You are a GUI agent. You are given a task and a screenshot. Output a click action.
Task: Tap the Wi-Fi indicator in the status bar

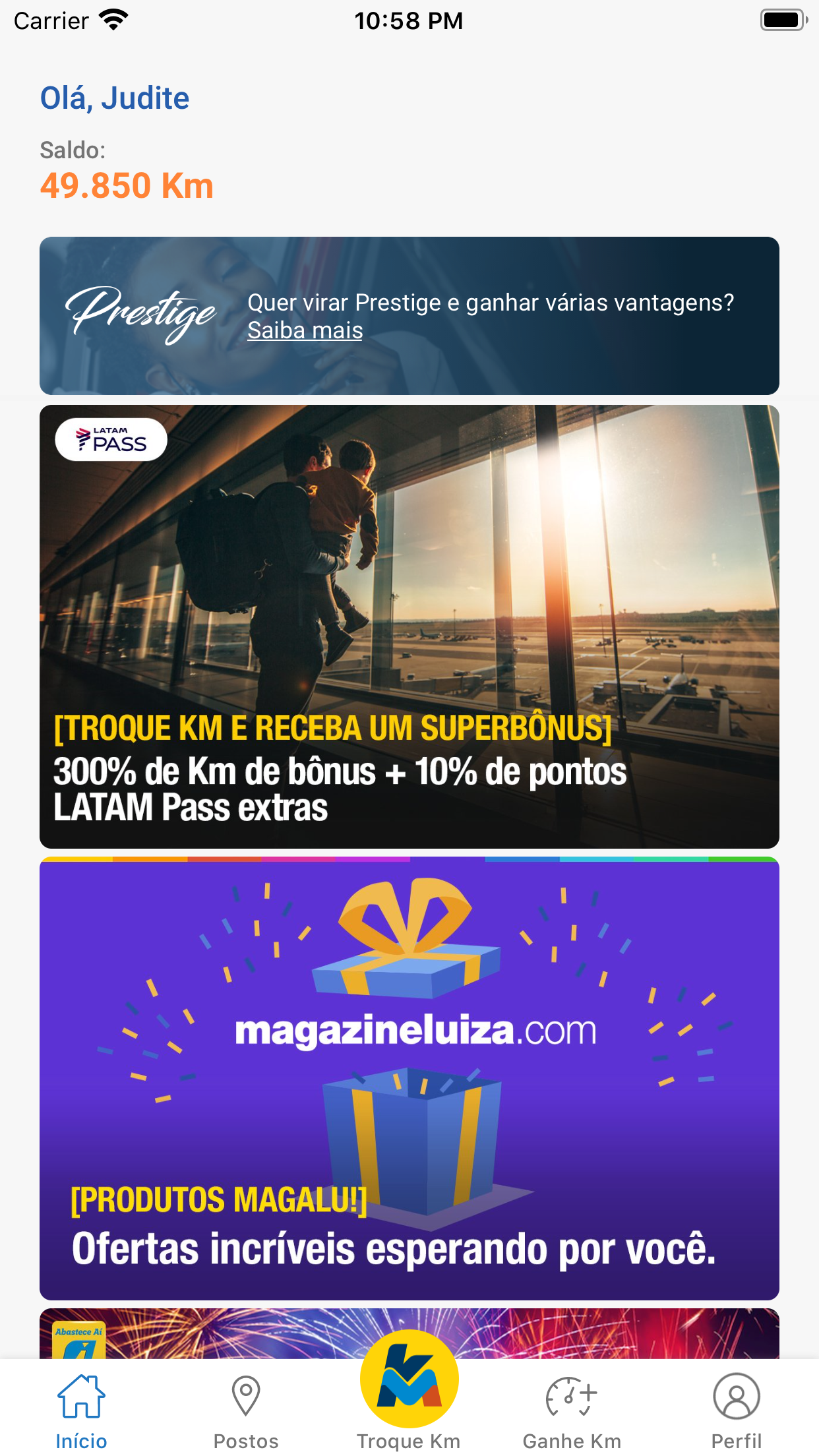point(113,20)
